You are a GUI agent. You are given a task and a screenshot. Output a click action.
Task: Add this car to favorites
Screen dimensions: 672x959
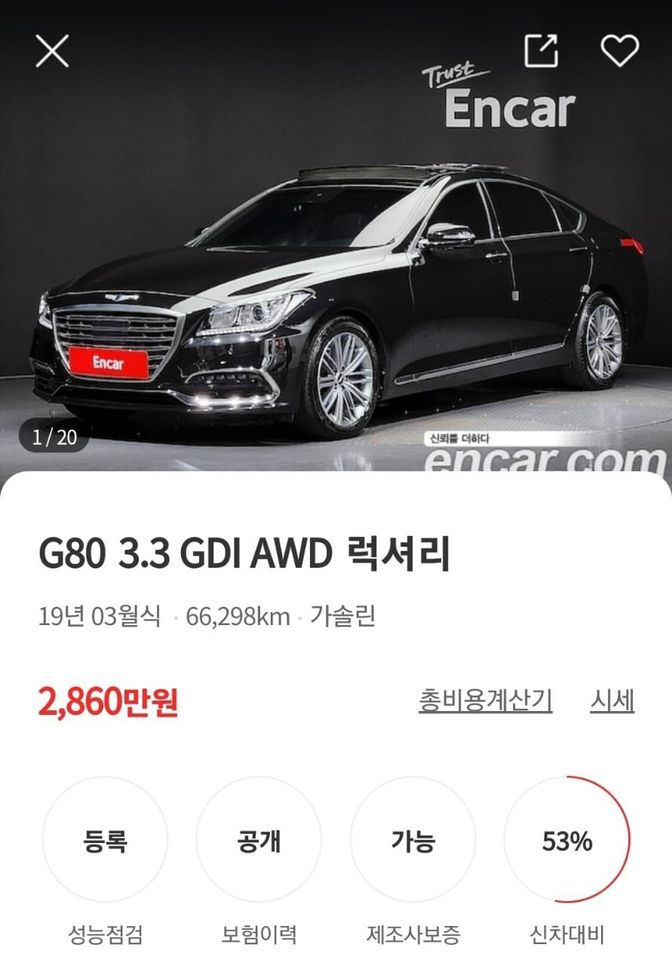click(x=619, y=51)
